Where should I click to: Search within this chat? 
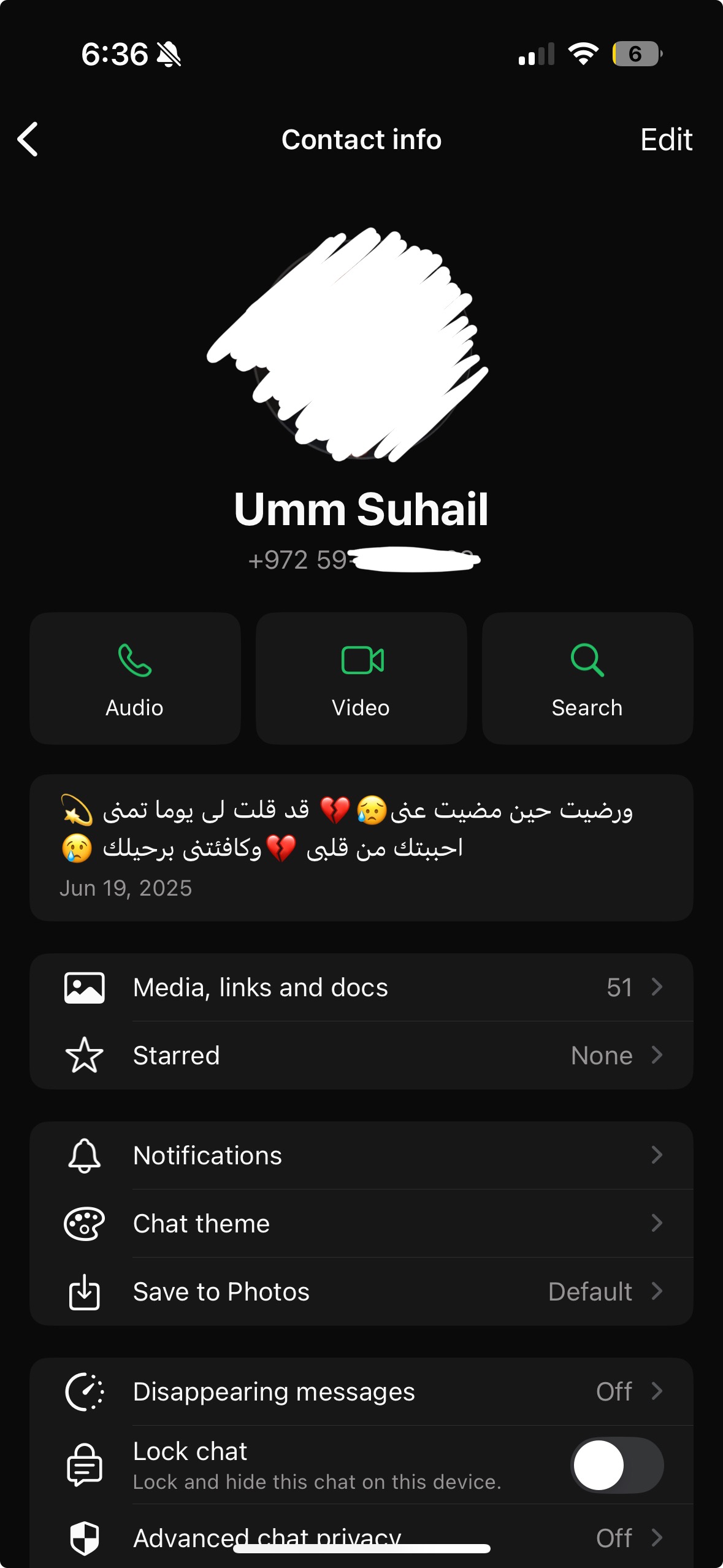[587, 678]
